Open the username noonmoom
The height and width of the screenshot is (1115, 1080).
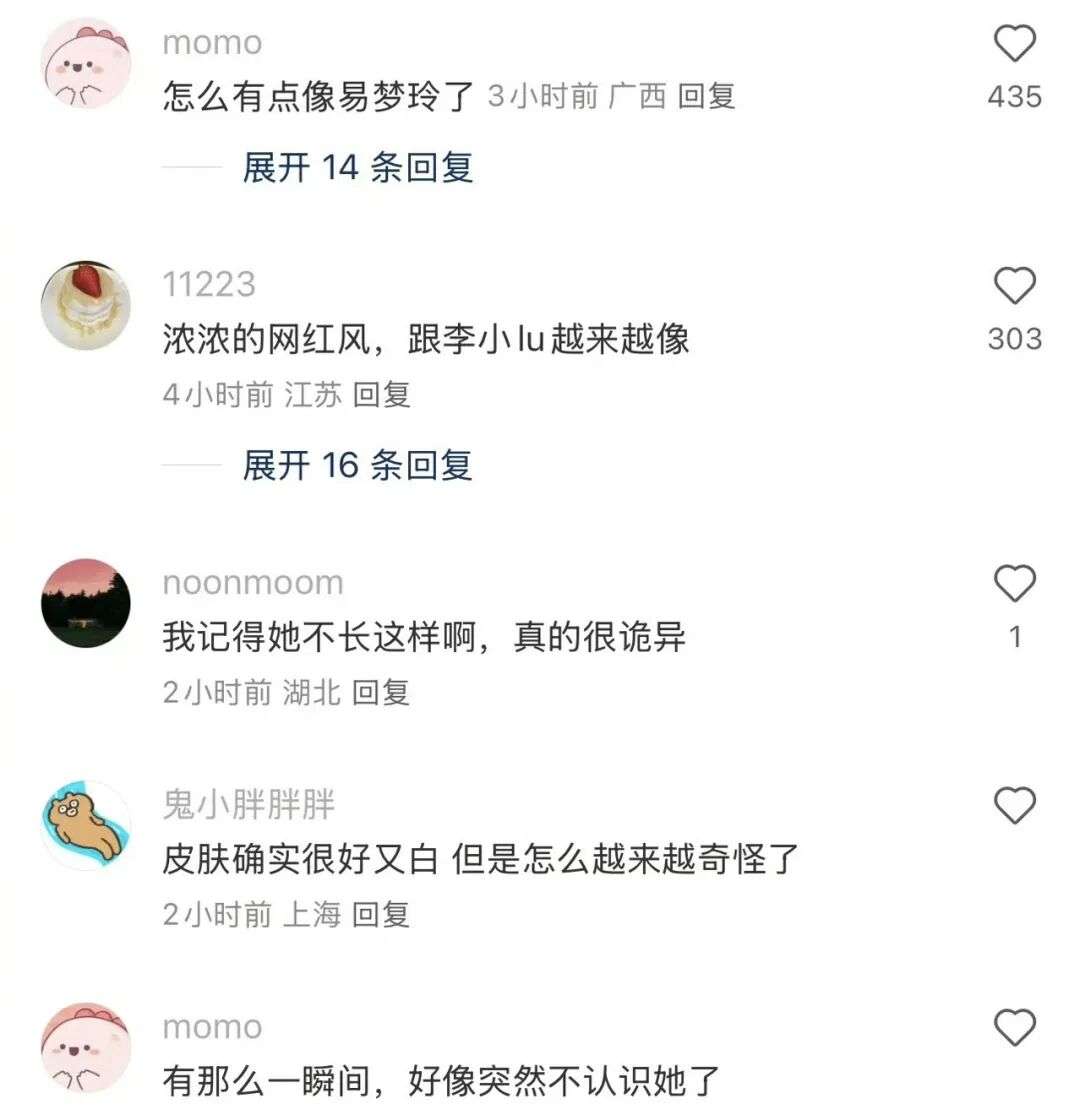[x=253, y=582]
